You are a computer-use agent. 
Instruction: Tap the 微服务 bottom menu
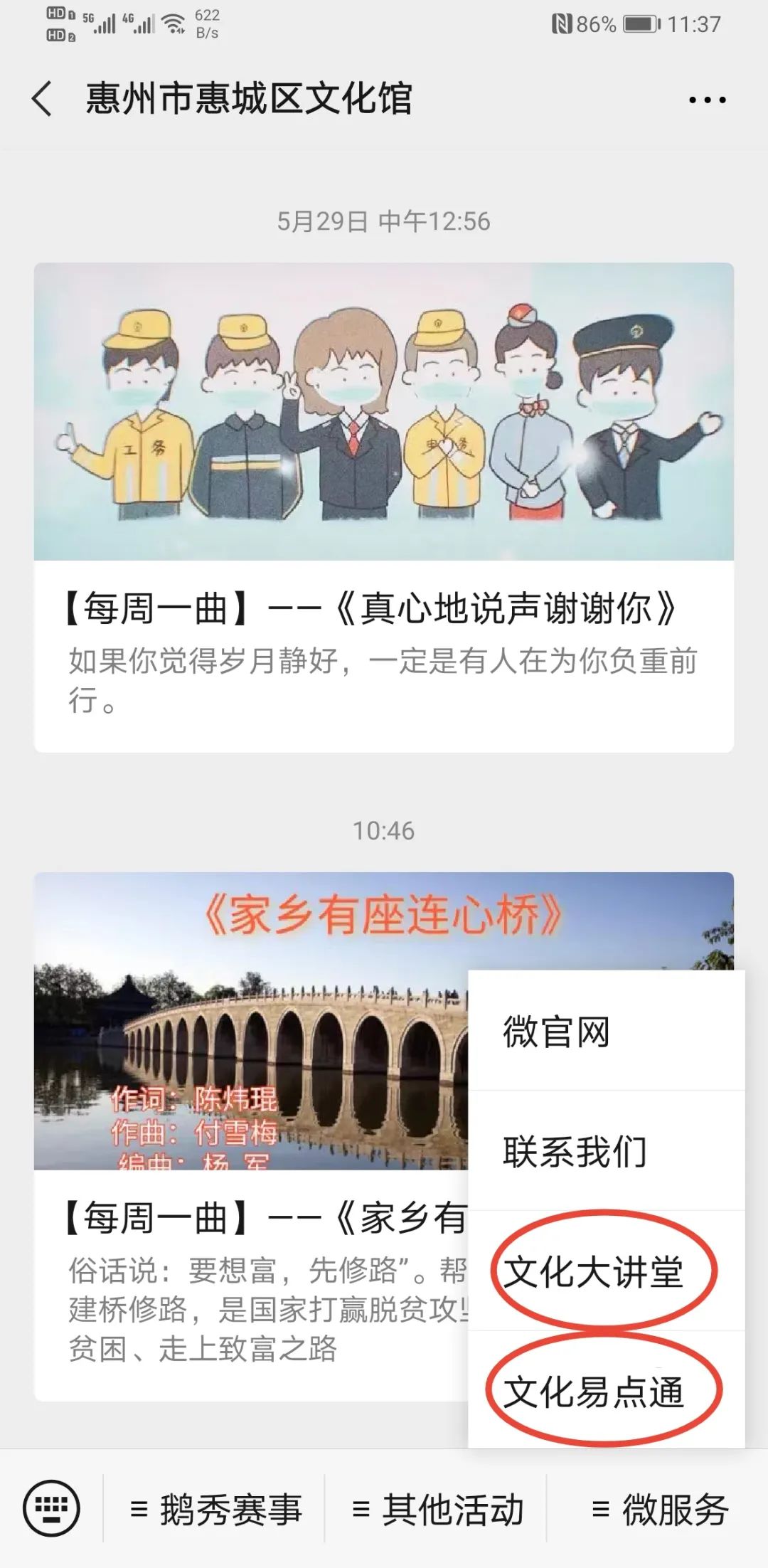[x=660, y=1510]
